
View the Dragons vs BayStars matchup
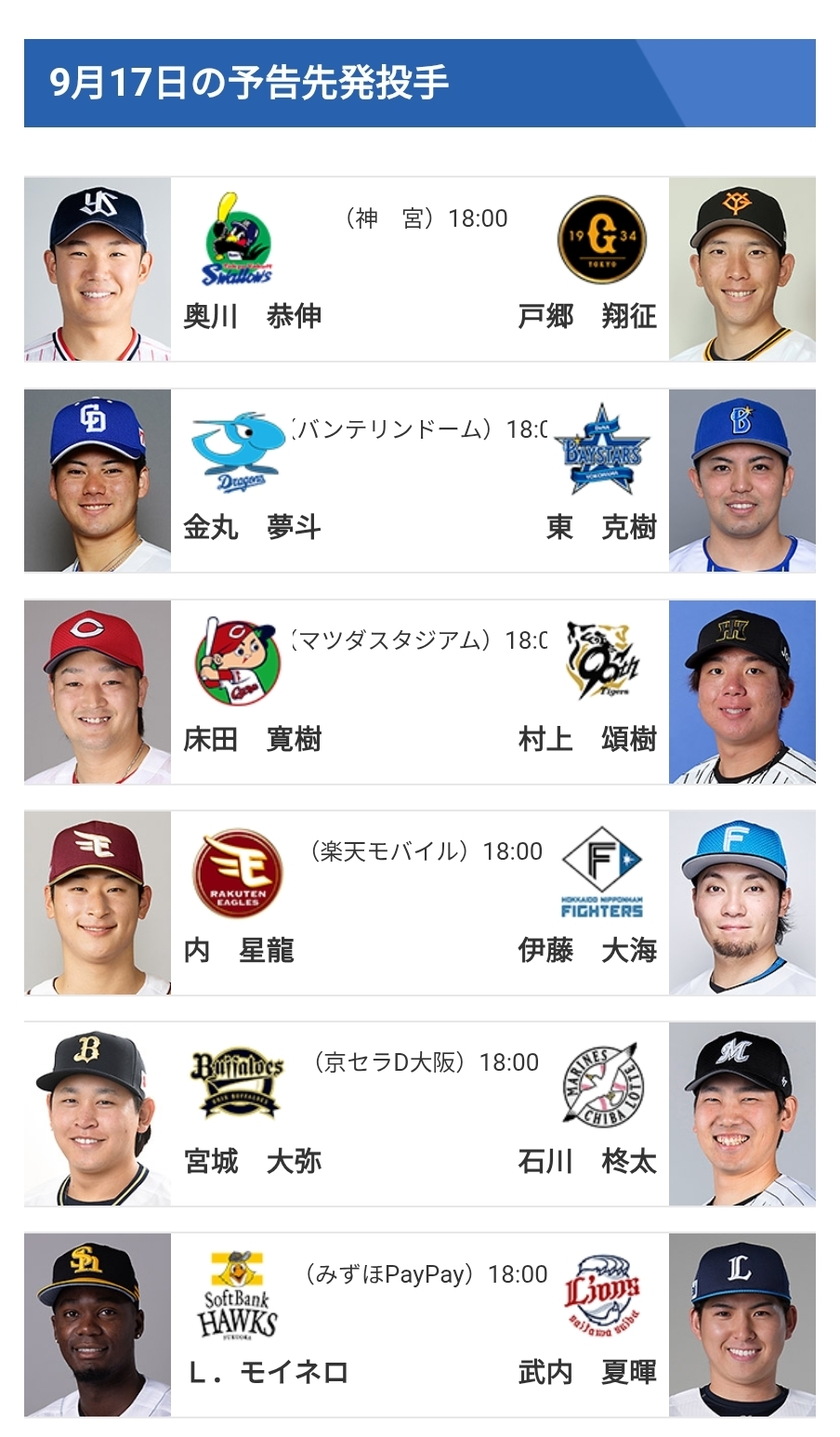pyautogui.click(x=419, y=481)
